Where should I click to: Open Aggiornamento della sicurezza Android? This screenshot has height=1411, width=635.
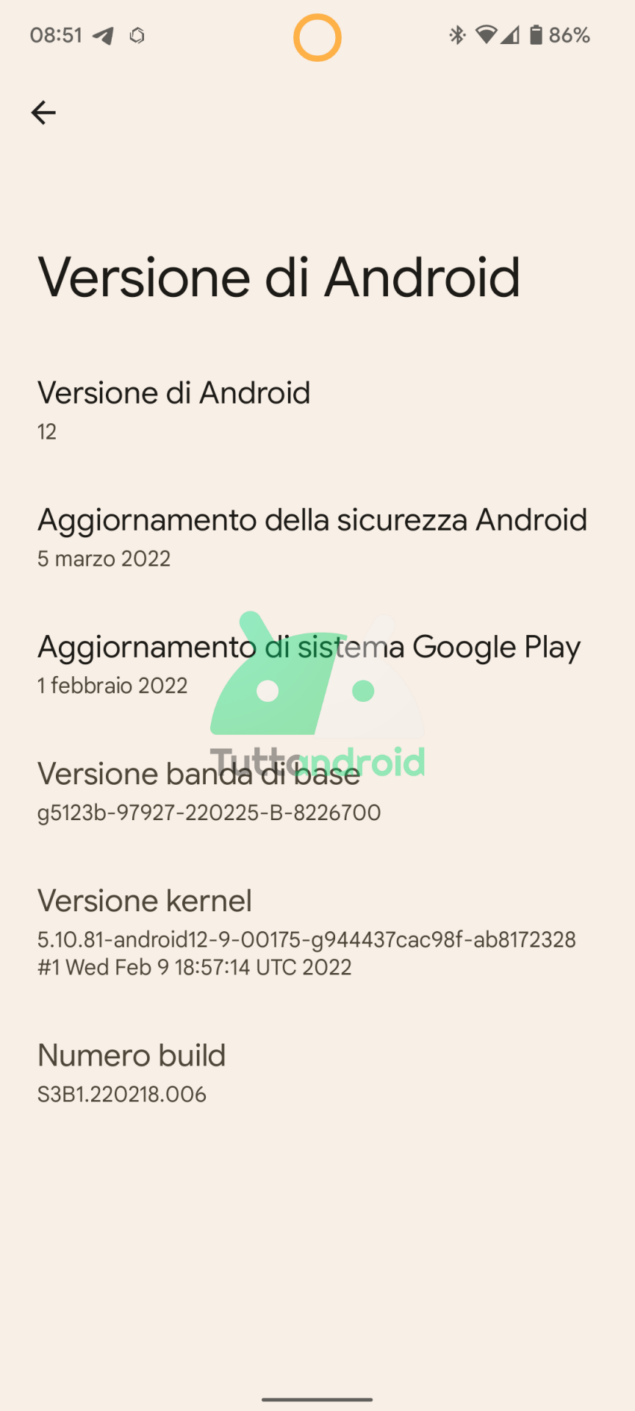click(x=317, y=538)
